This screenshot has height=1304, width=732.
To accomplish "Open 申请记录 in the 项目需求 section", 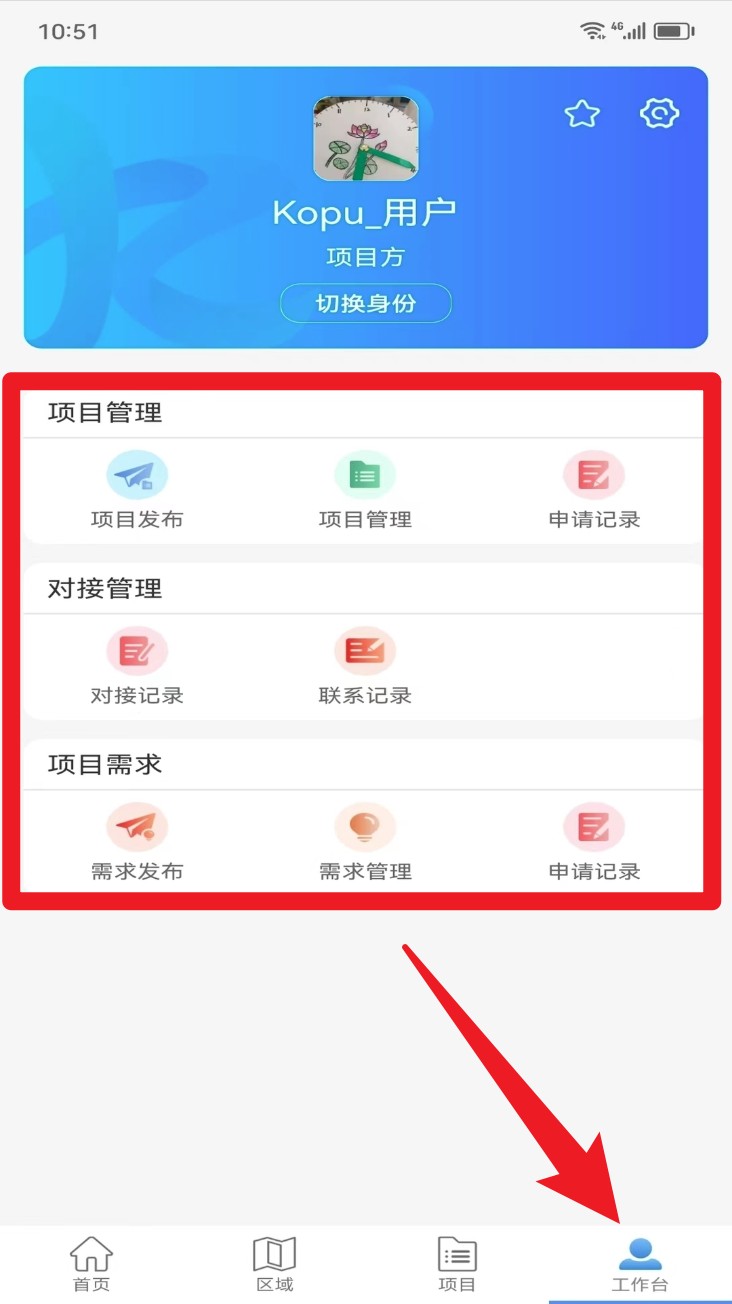I will tap(594, 841).
